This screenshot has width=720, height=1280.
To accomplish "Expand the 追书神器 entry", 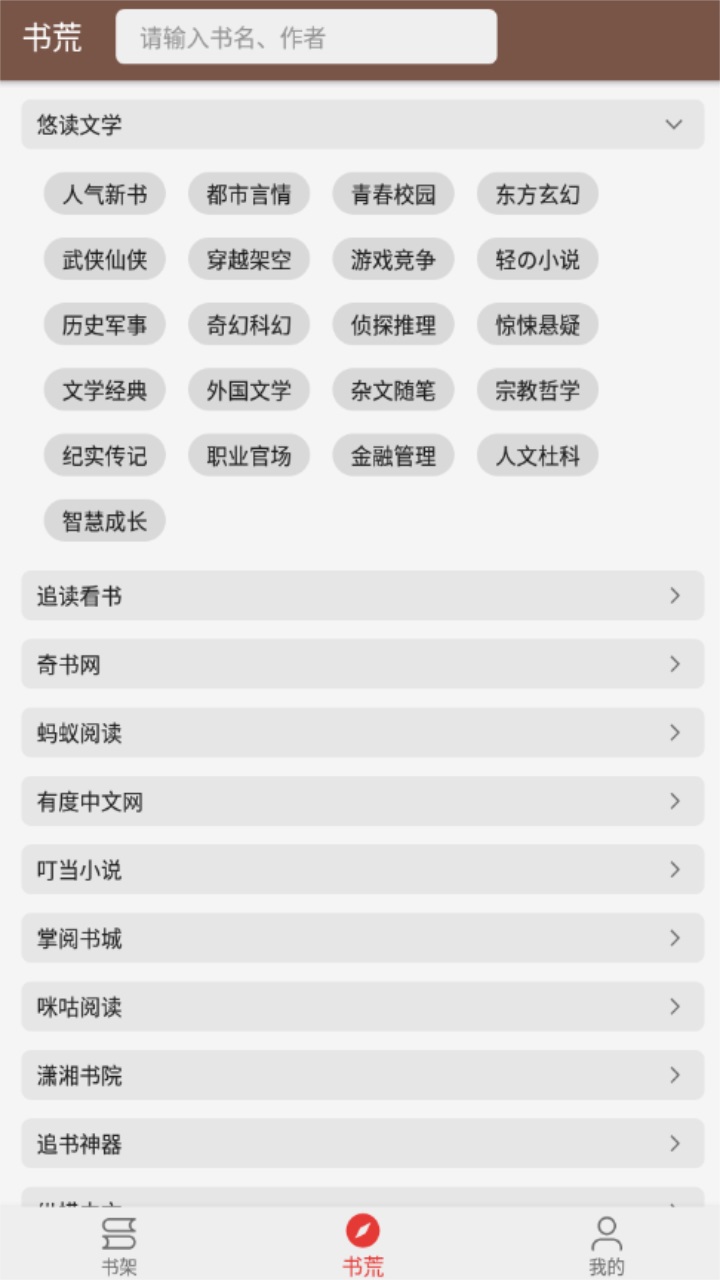I will tap(360, 1144).
